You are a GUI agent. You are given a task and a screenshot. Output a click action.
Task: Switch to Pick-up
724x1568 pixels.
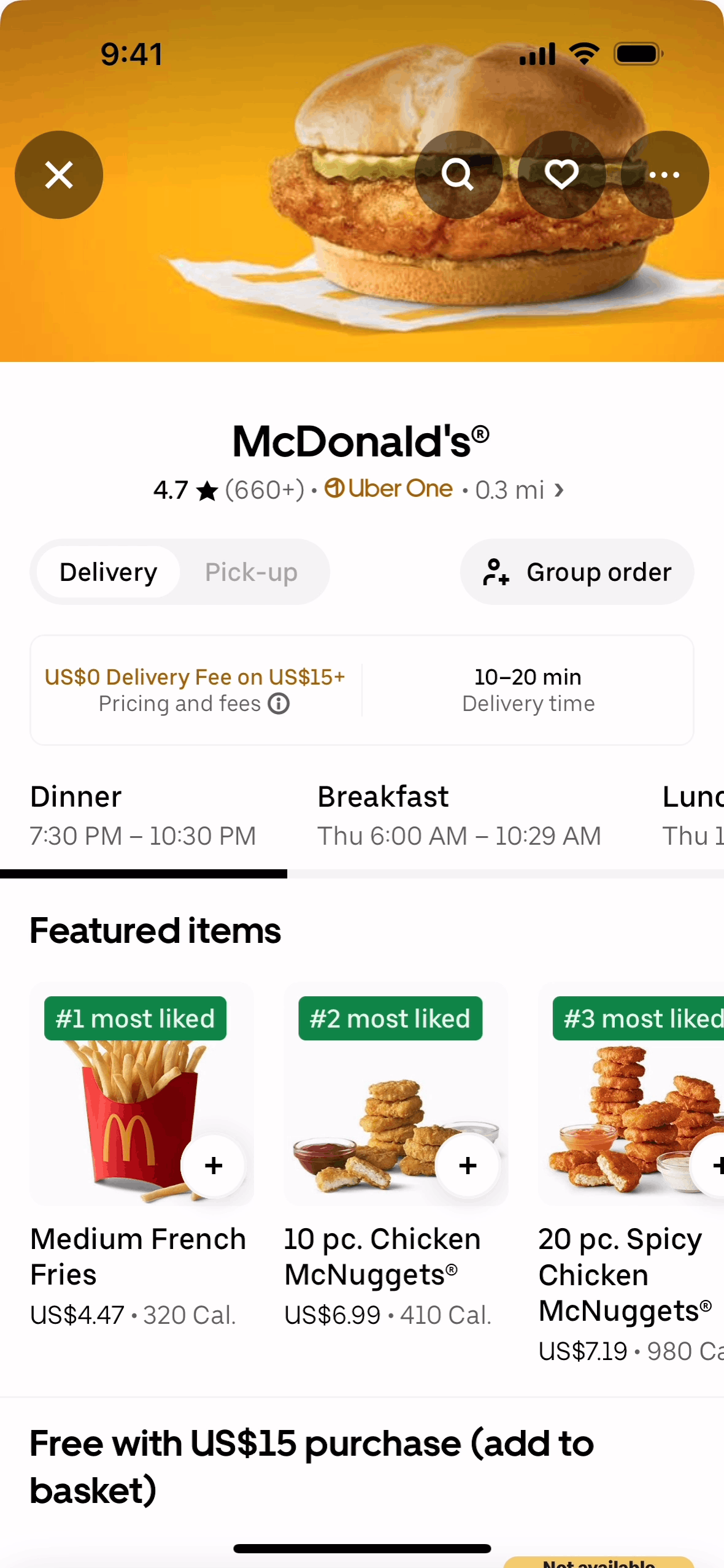251,572
